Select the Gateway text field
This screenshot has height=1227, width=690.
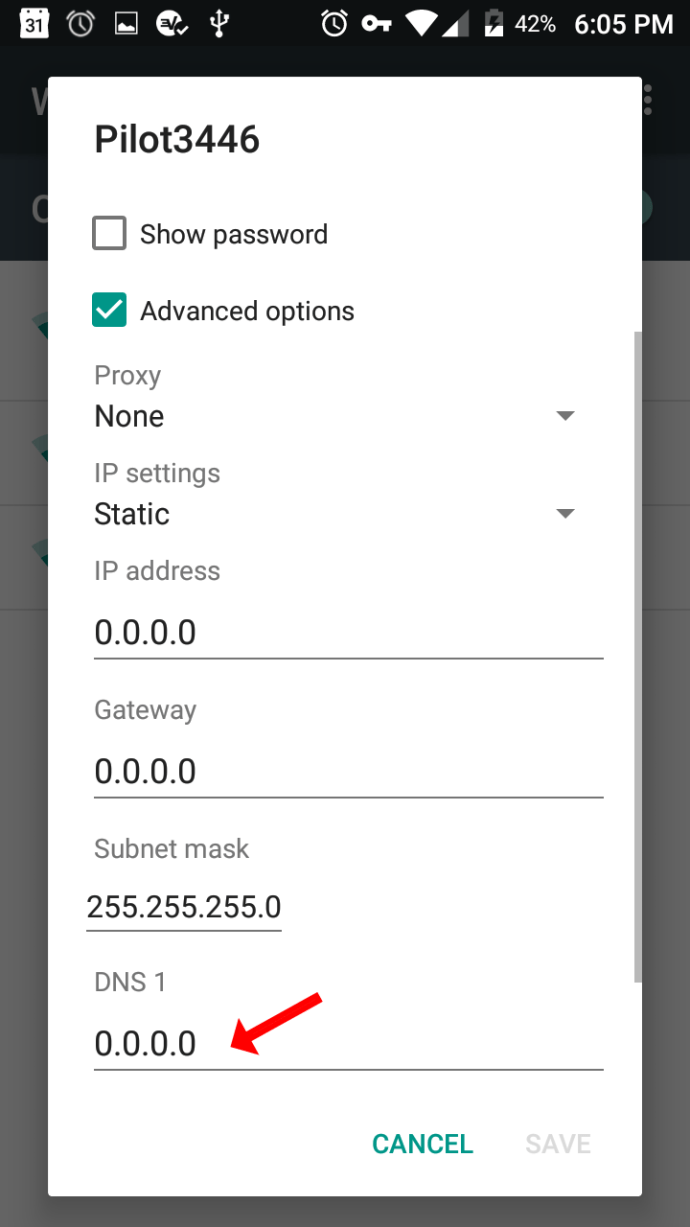point(348,772)
